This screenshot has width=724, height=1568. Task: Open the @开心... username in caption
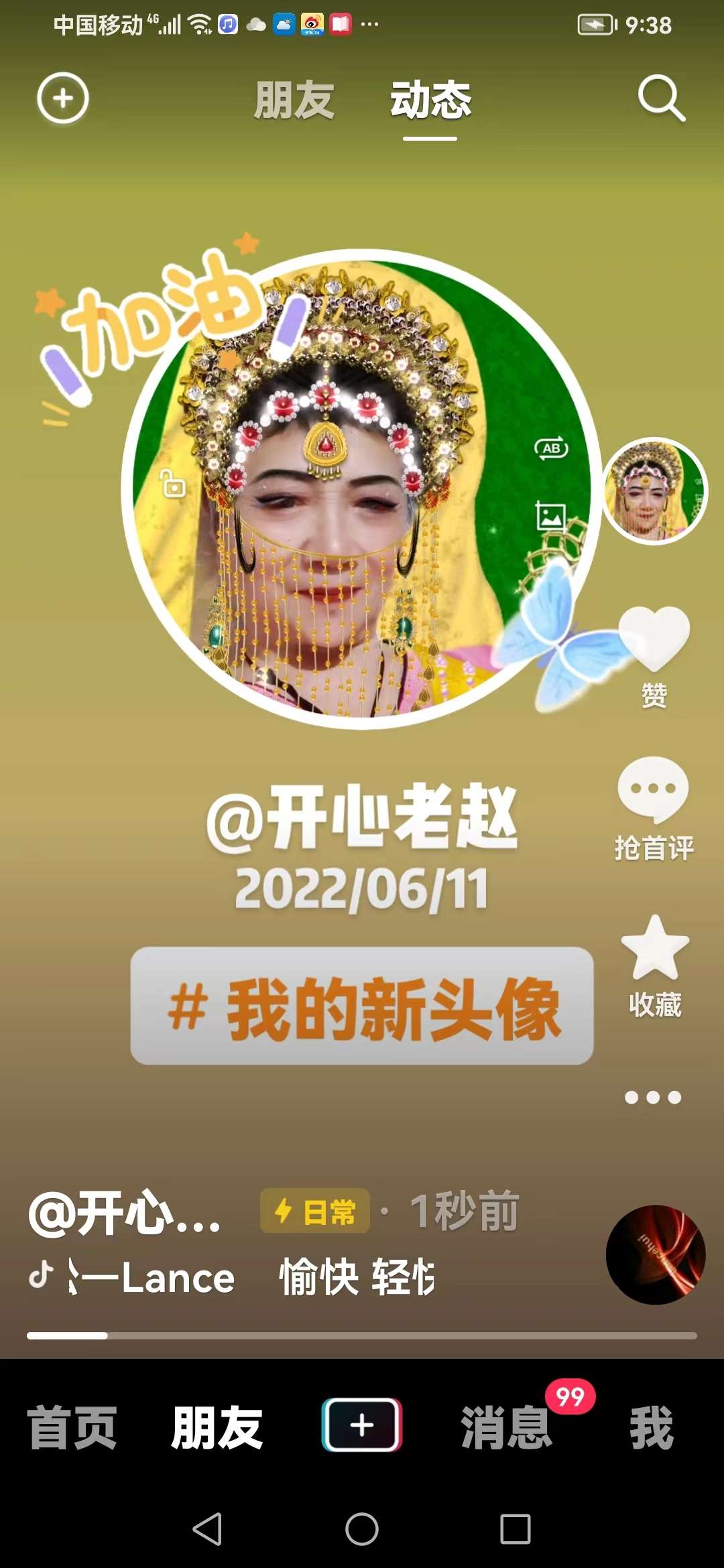coord(125,1214)
